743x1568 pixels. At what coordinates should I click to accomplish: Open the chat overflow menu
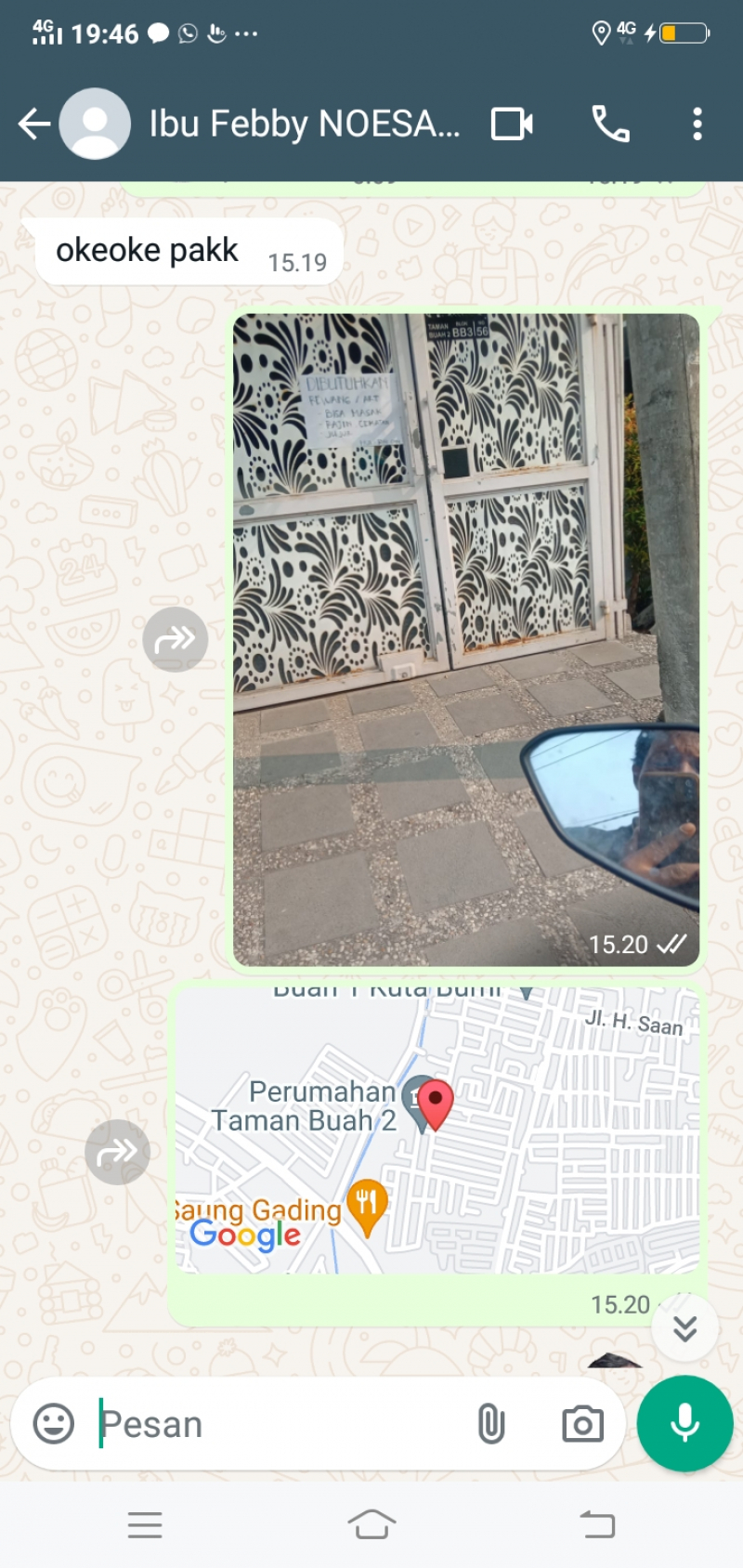click(x=697, y=124)
